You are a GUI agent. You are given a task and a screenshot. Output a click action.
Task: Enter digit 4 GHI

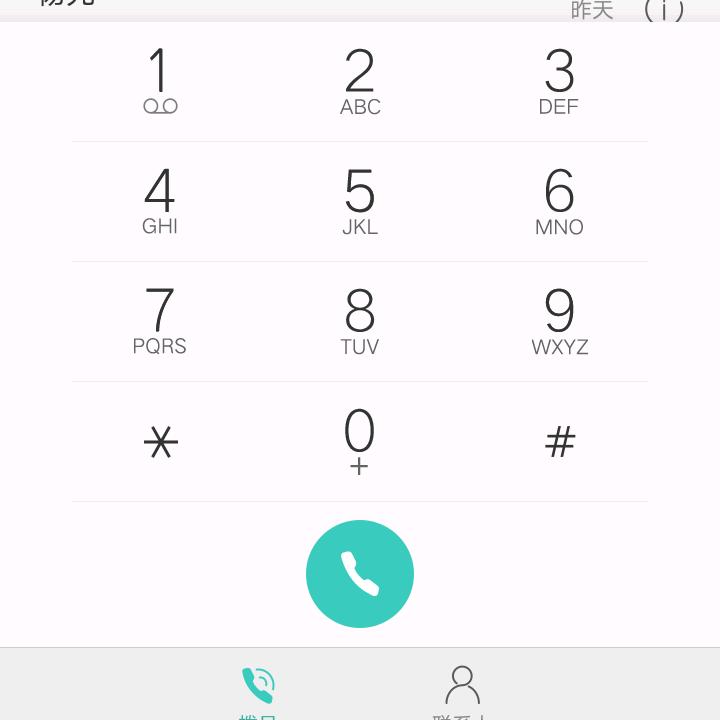coord(160,201)
